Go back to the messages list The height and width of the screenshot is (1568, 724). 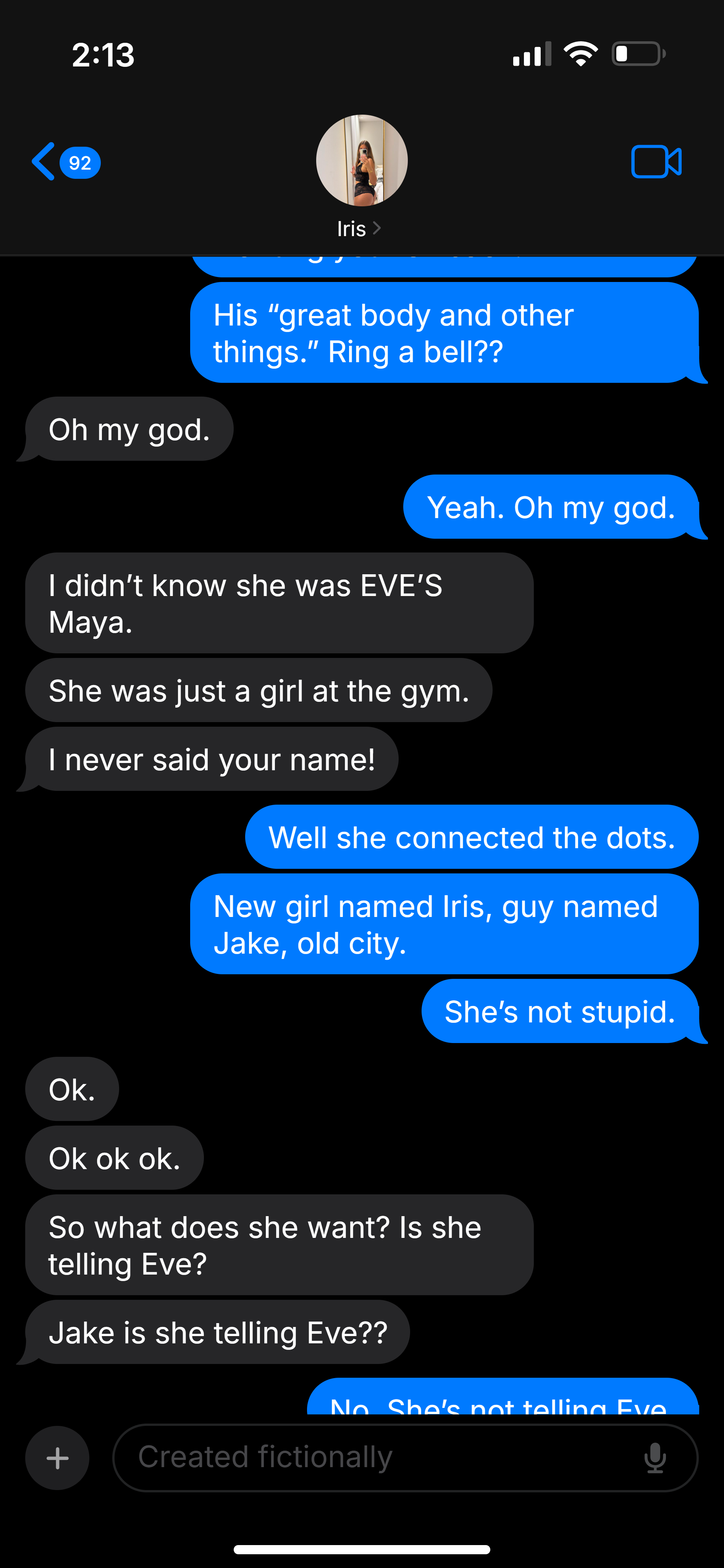point(65,162)
